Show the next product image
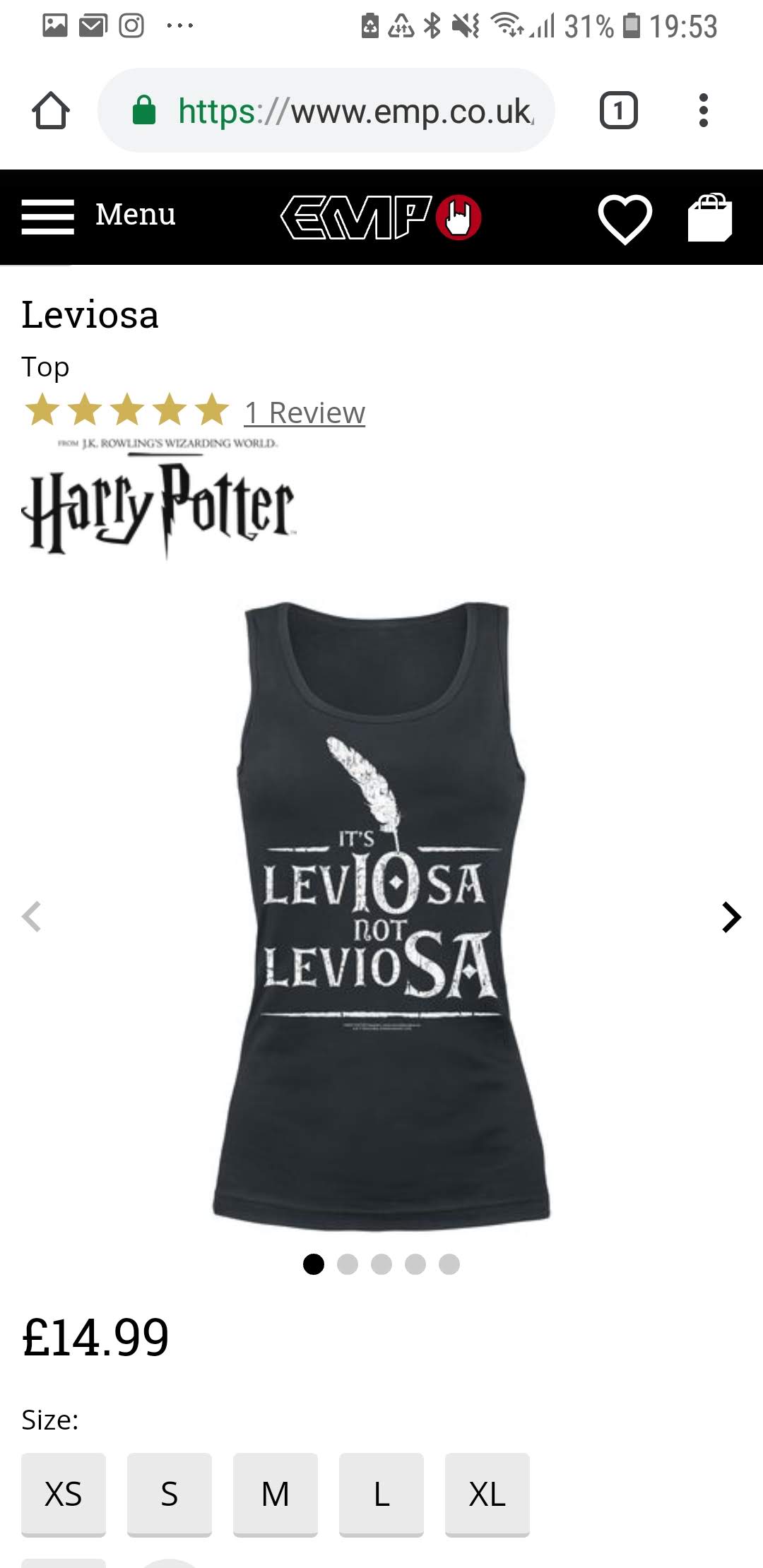Viewport: 763px width, 1568px height. [731, 917]
